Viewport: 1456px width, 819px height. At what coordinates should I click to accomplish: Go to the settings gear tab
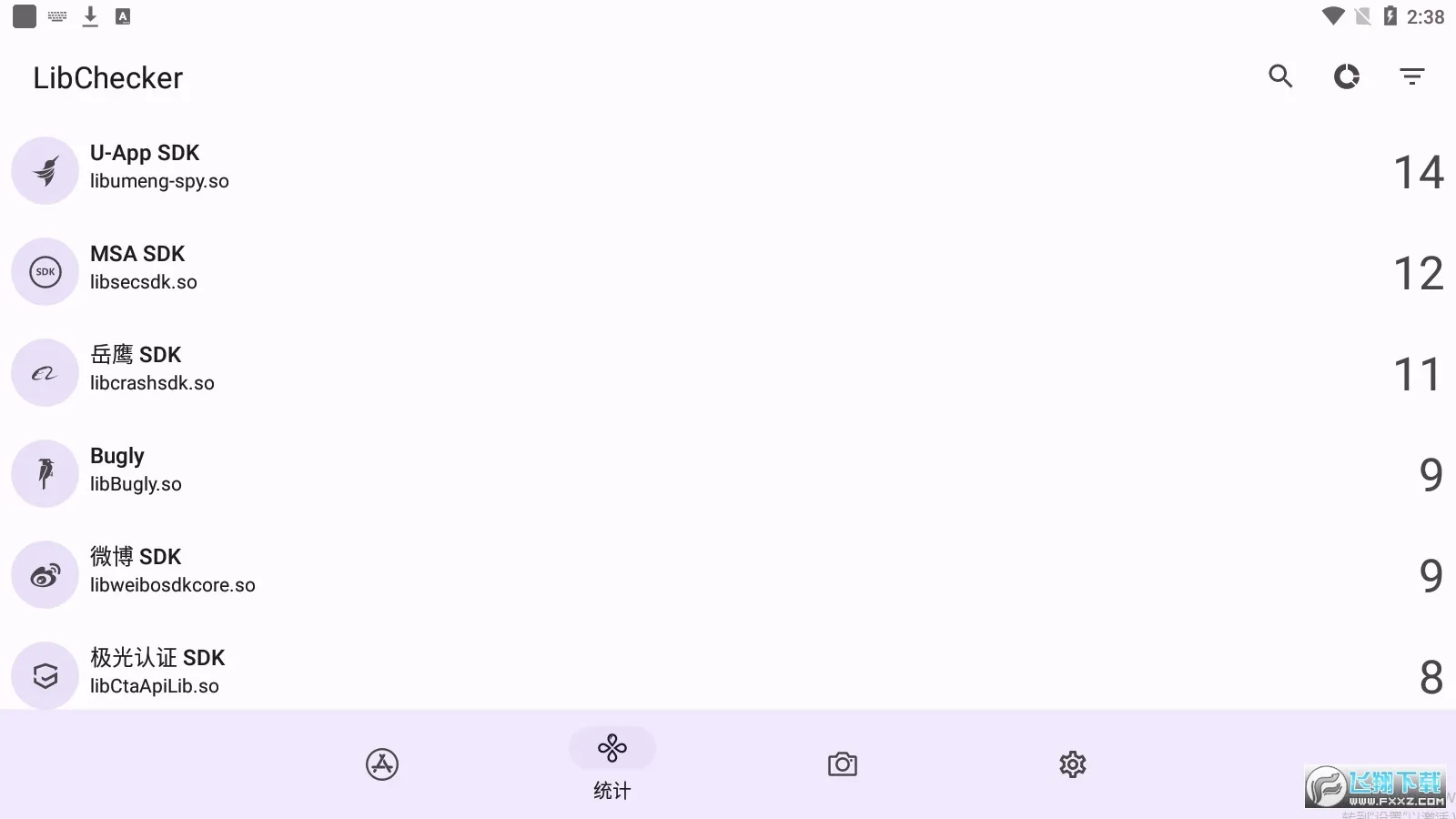pos(1073,764)
